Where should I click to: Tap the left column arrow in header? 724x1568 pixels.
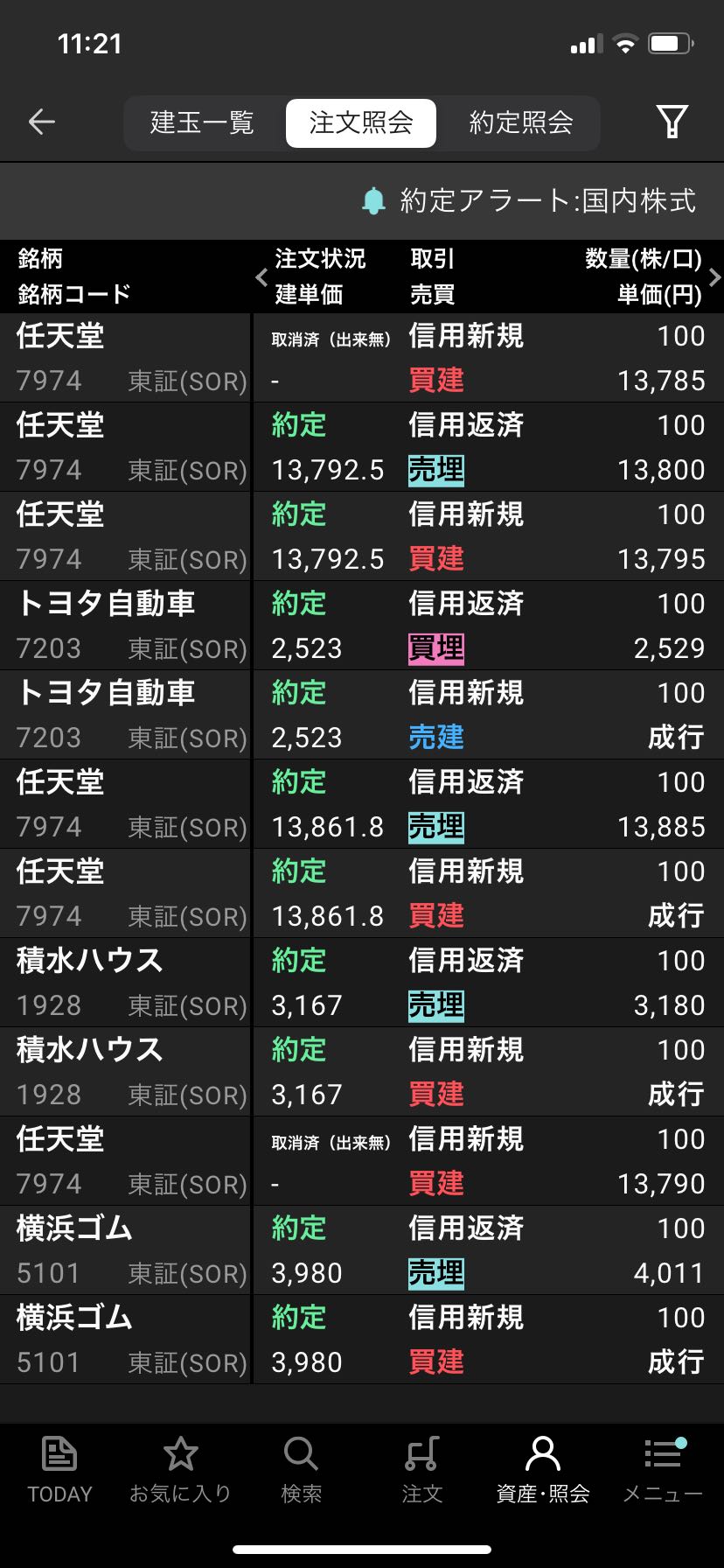pos(261,277)
